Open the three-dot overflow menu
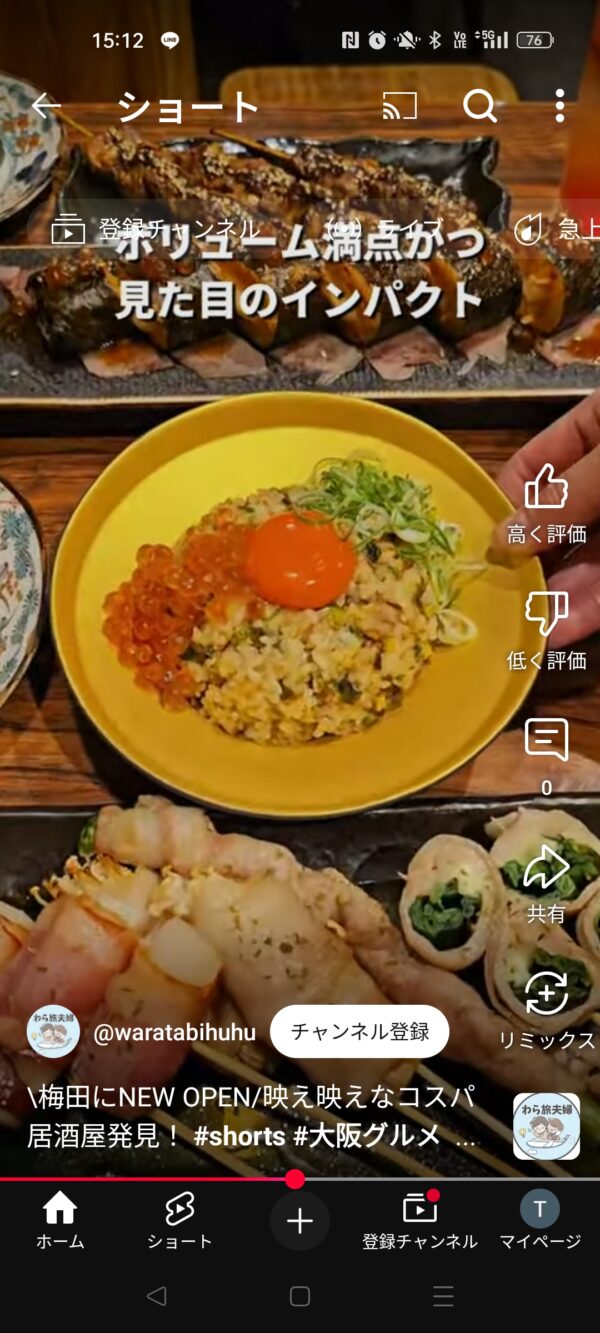Image resolution: width=600 pixels, height=1333 pixels. click(x=559, y=105)
